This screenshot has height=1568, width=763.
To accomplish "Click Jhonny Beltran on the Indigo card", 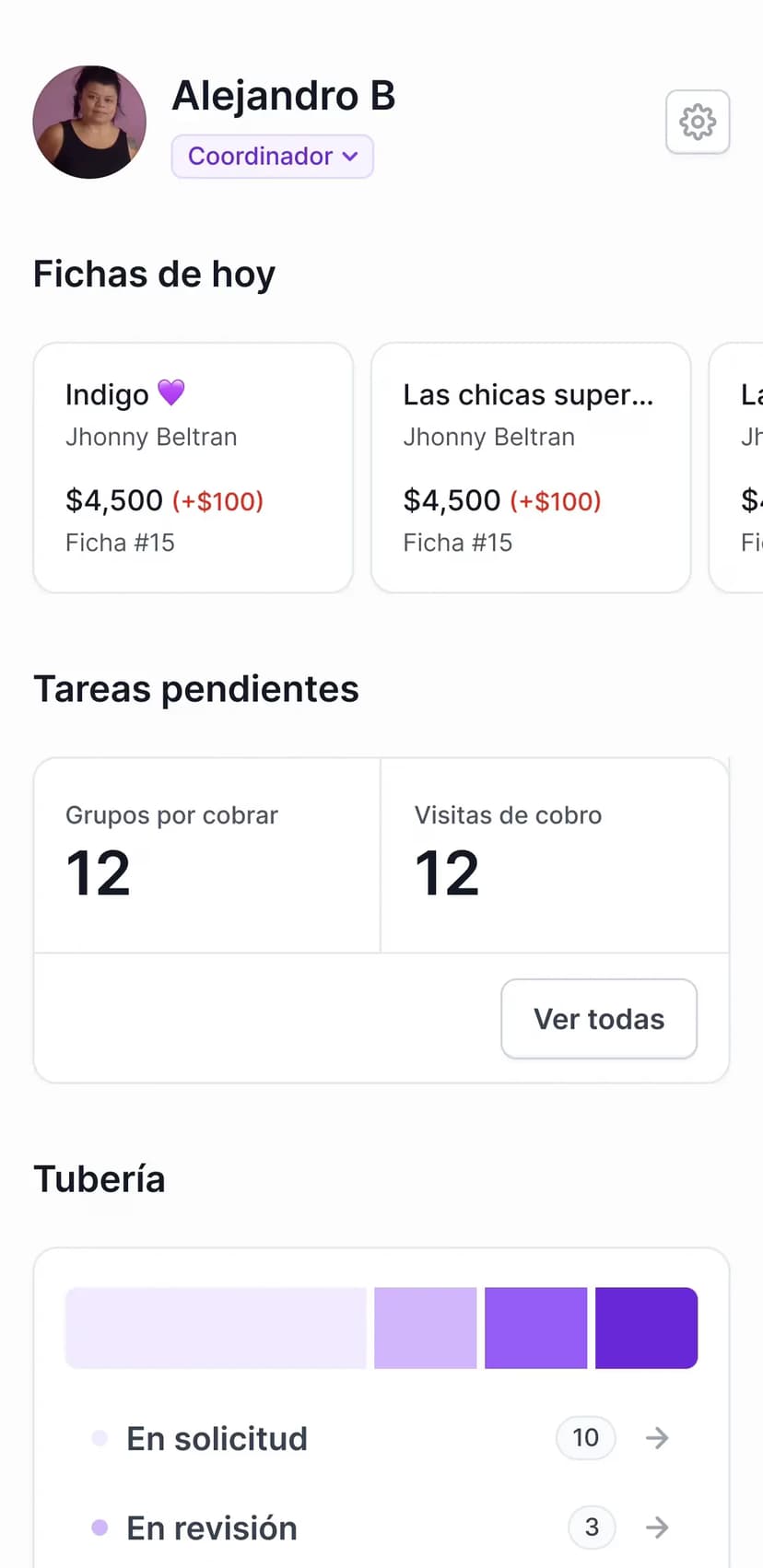I will (x=151, y=437).
